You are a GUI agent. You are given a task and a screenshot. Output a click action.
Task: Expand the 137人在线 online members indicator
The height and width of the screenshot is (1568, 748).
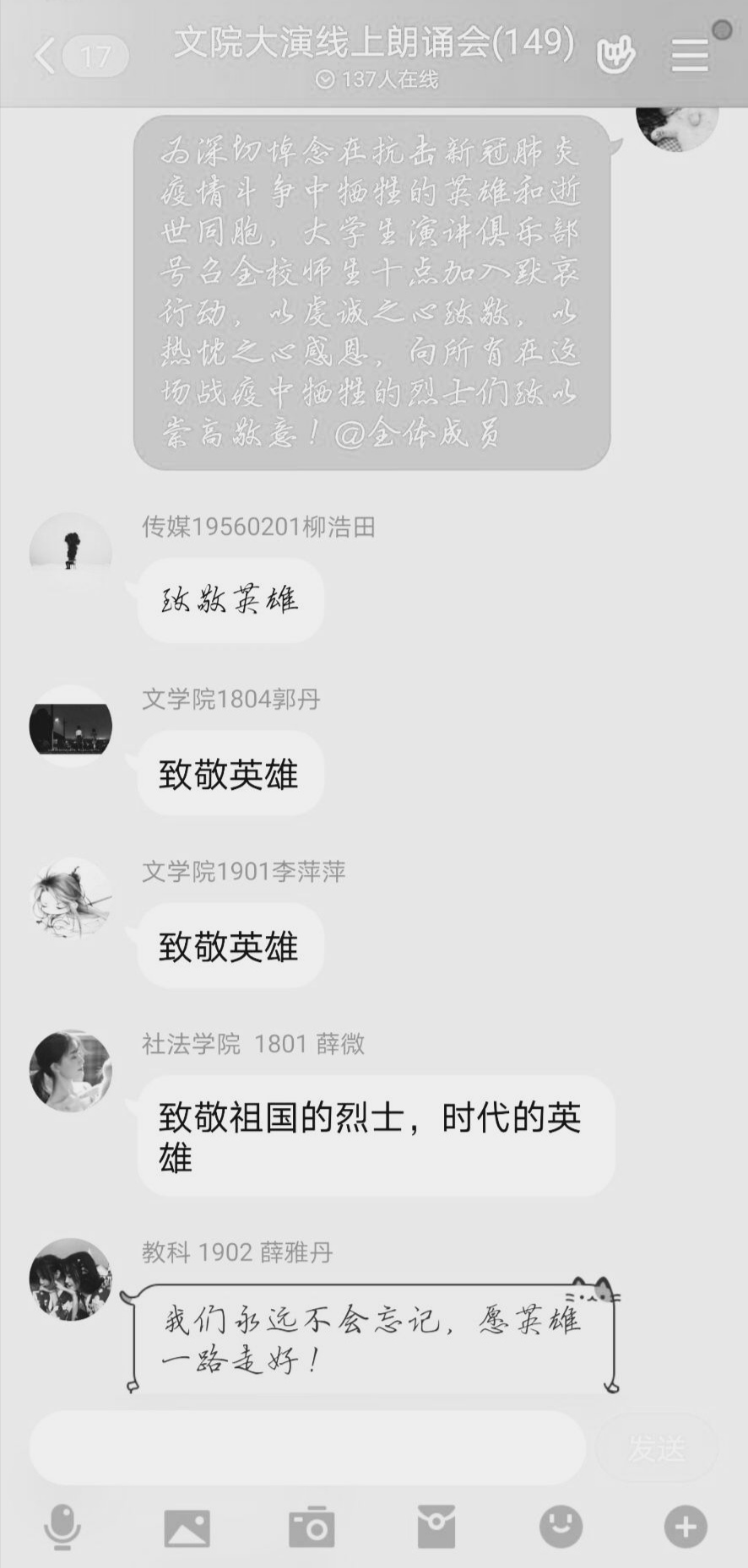coord(377,79)
